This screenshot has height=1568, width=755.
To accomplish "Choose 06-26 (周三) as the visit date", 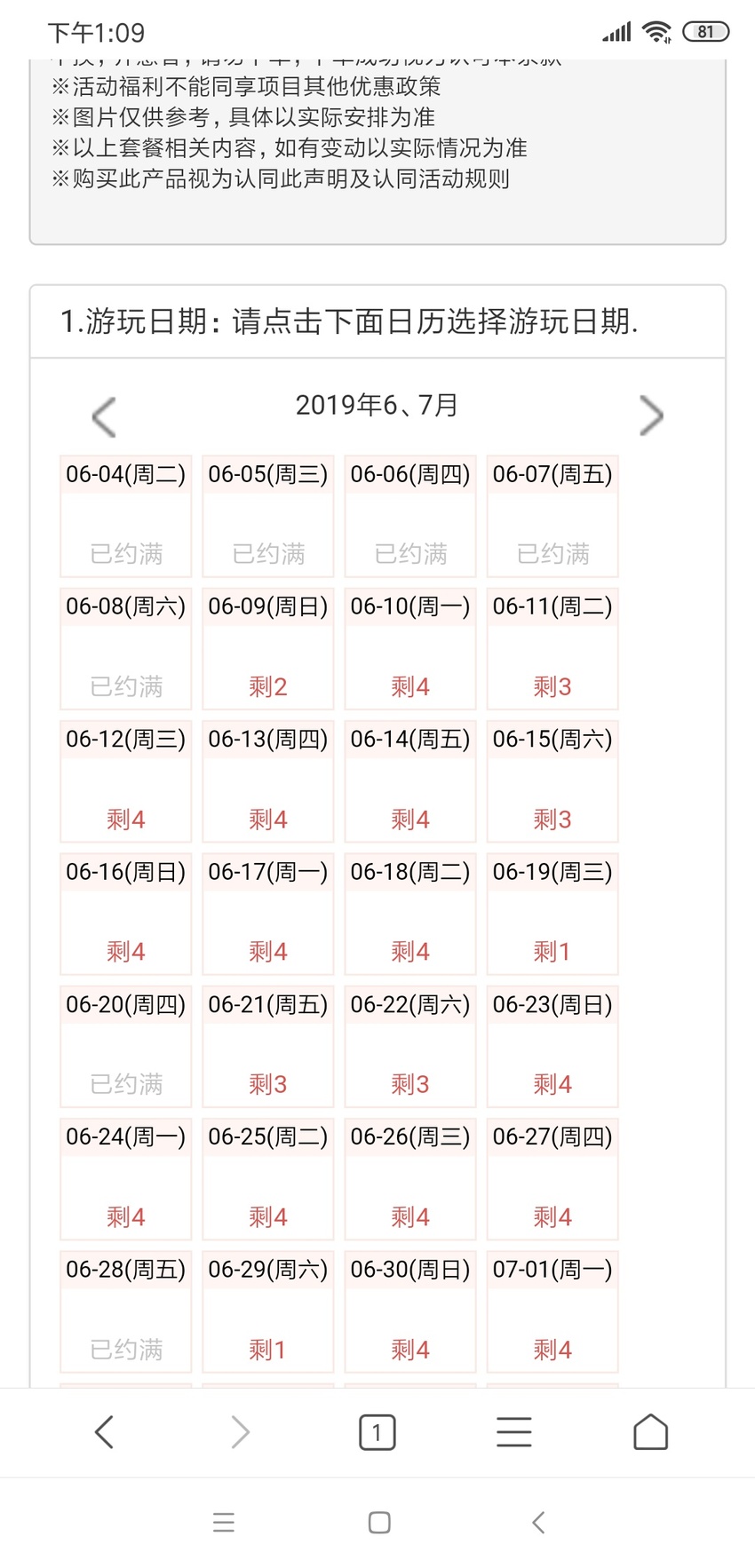I will [410, 1179].
